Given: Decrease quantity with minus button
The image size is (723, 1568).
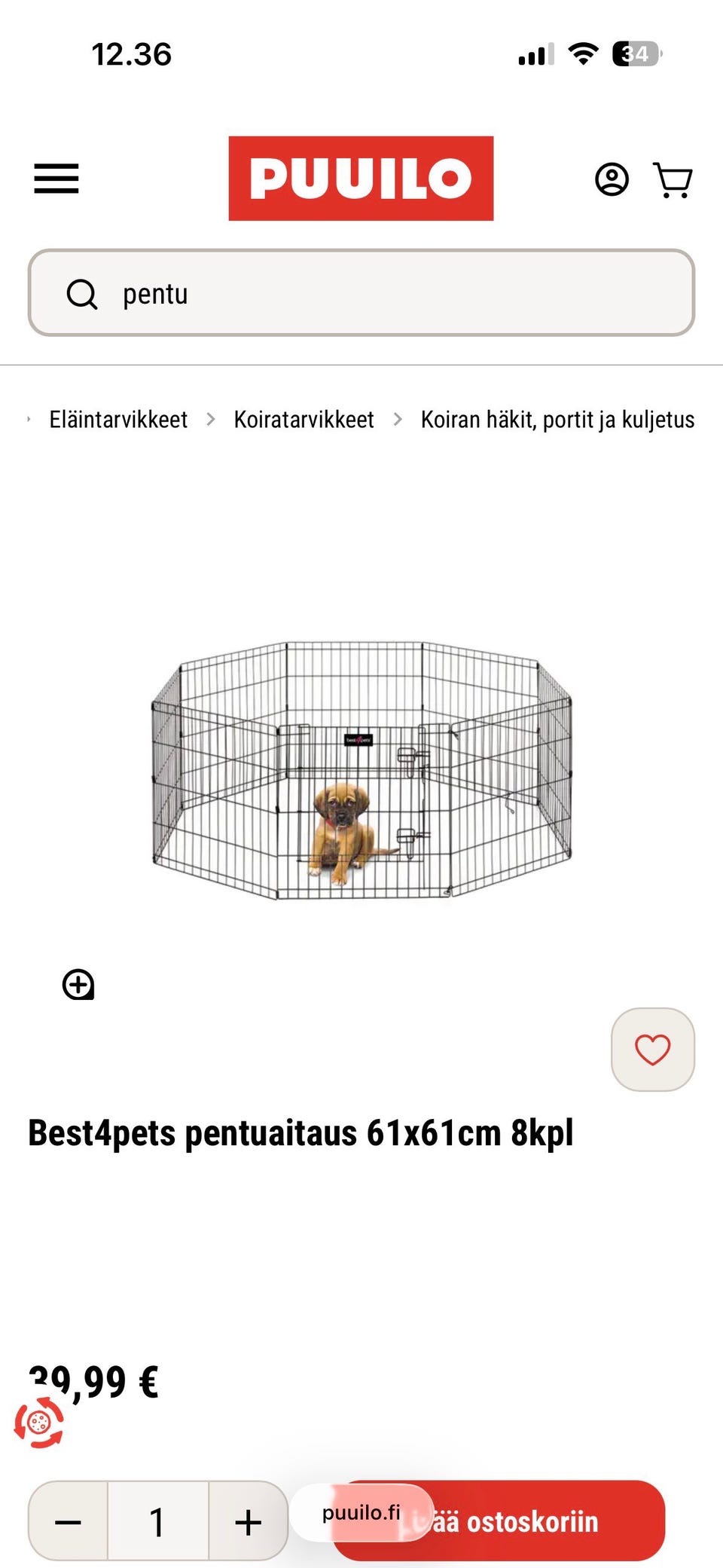Looking at the screenshot, I should point(69,1521).
